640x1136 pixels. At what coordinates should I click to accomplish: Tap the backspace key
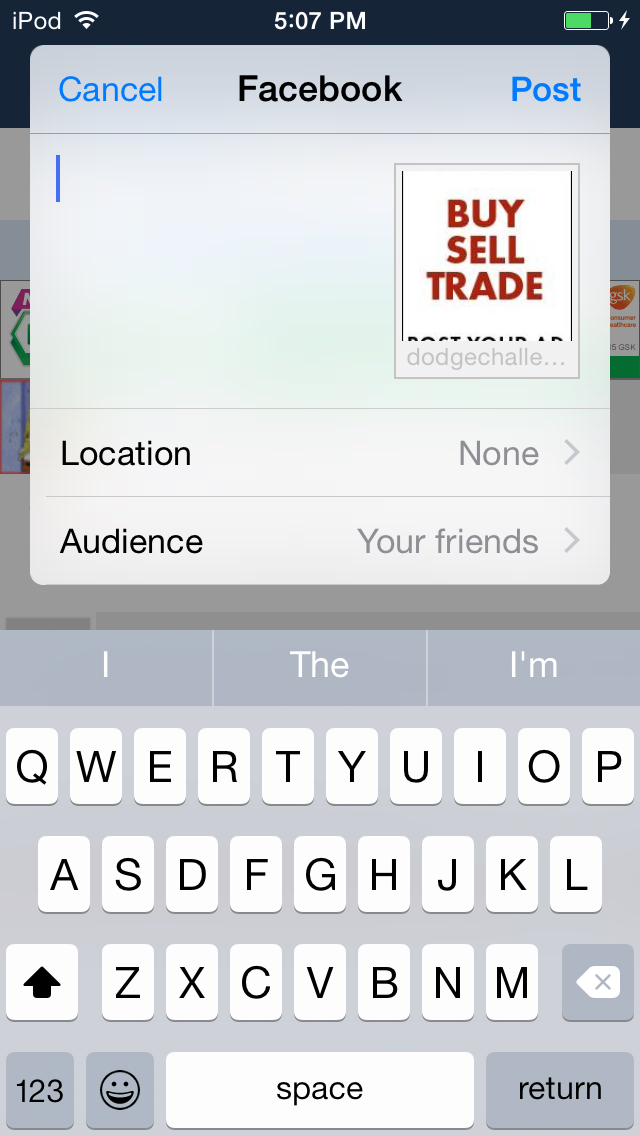(598, 982)
